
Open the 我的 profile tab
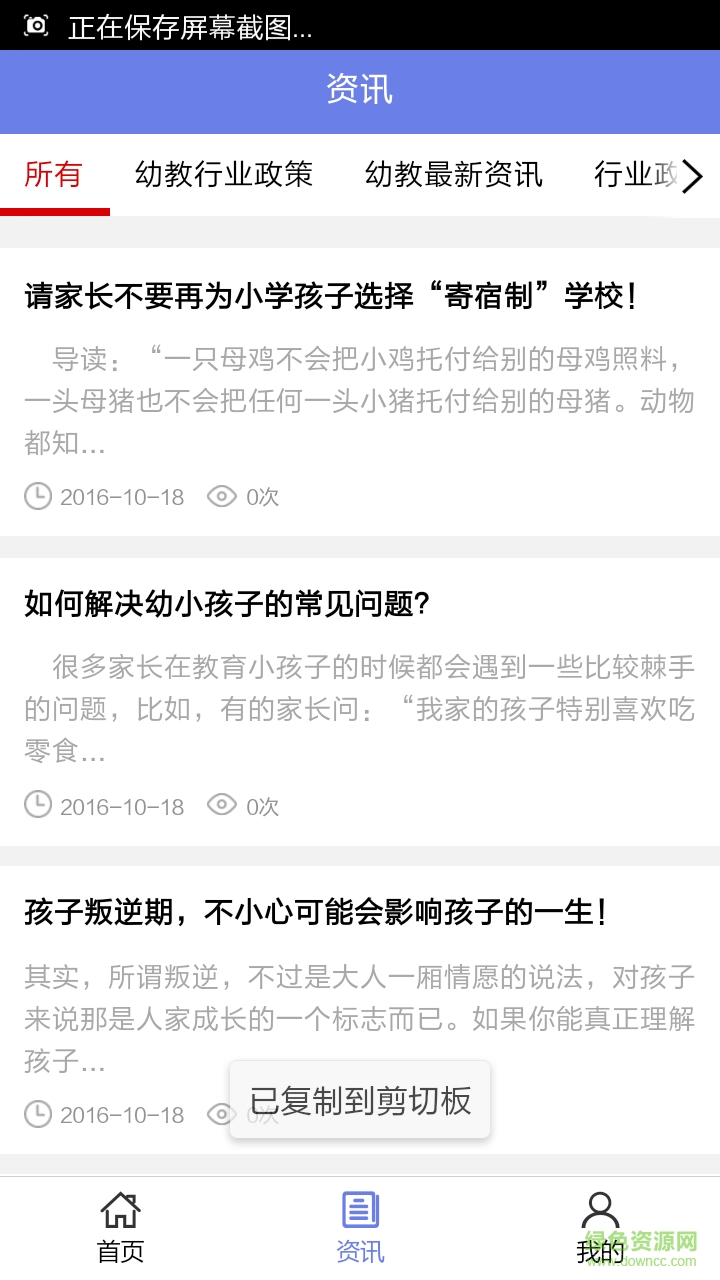(x=600, y=1227)
